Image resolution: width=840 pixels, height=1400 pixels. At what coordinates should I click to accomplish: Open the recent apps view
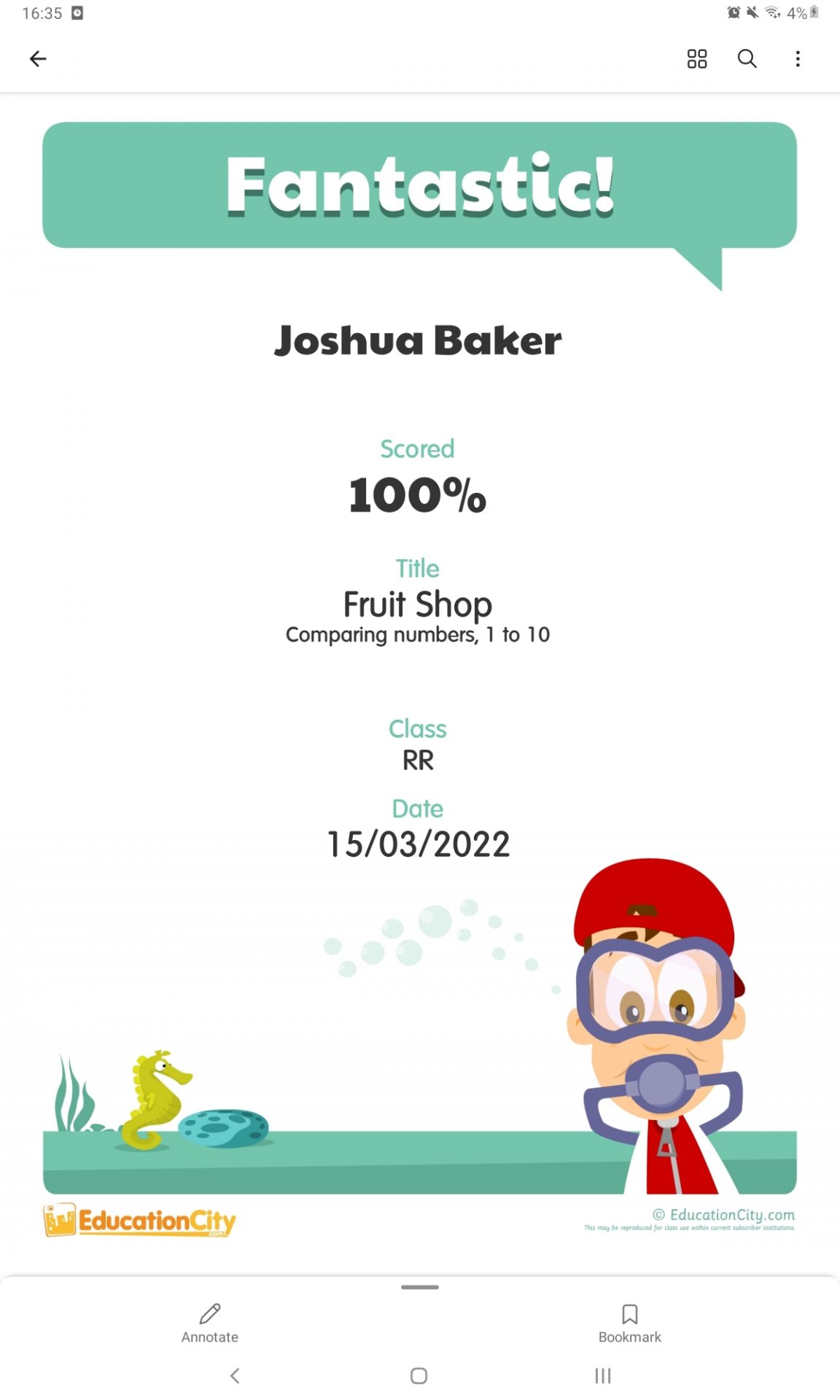[x=602, y=1376]
